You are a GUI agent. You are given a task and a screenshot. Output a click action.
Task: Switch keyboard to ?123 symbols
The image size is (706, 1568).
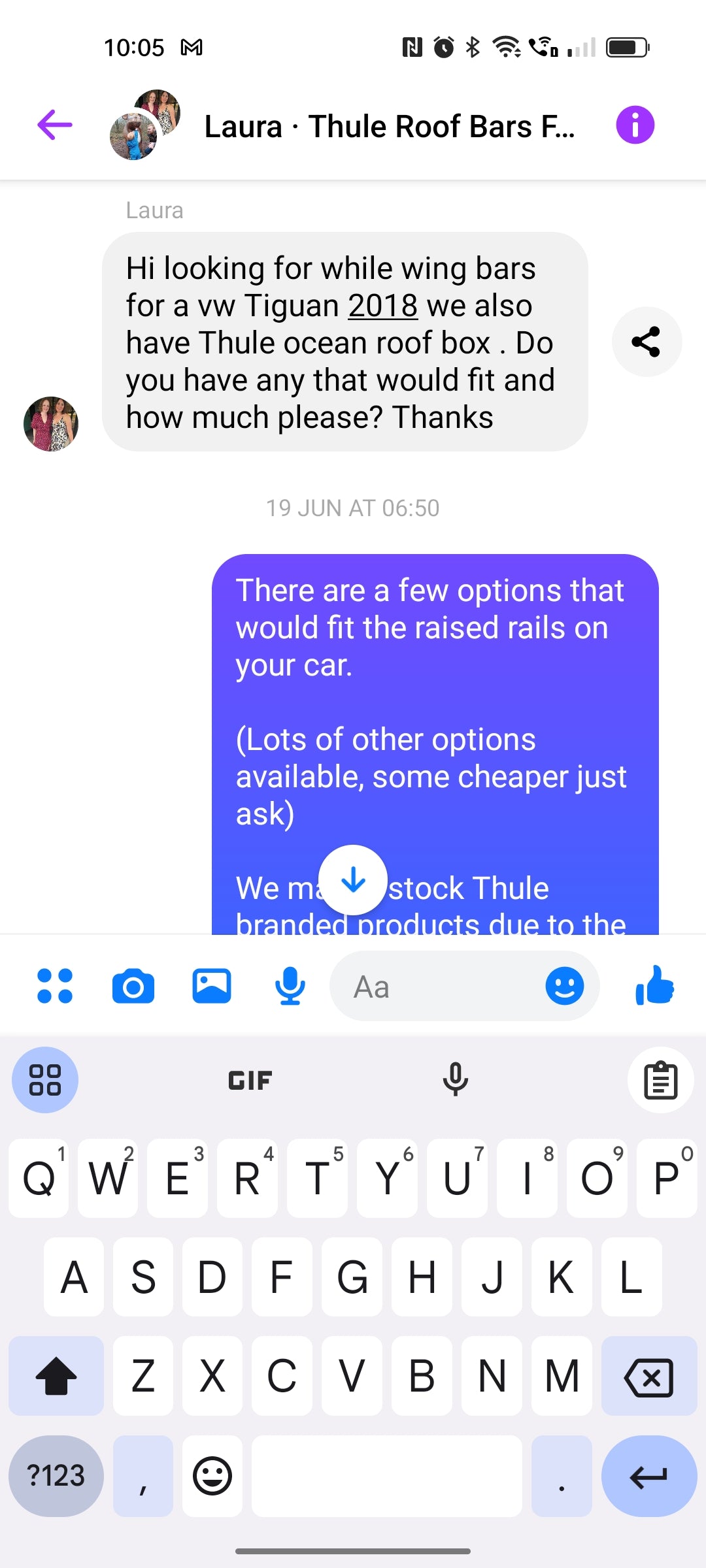click(56, 1476)
